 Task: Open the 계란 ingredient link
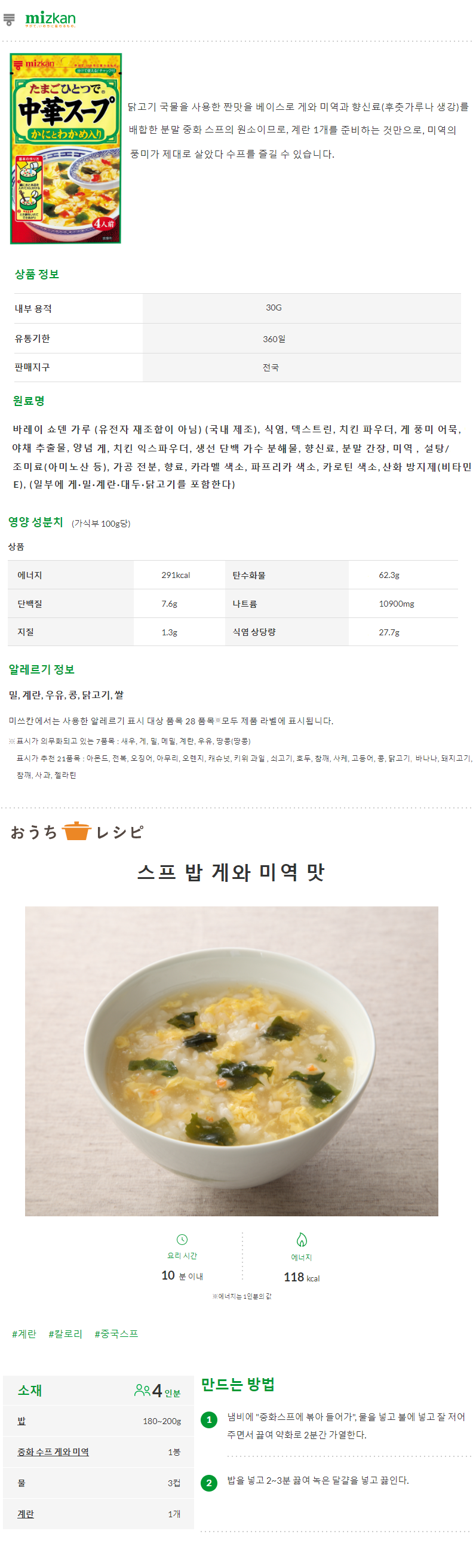coord(26,1514)
